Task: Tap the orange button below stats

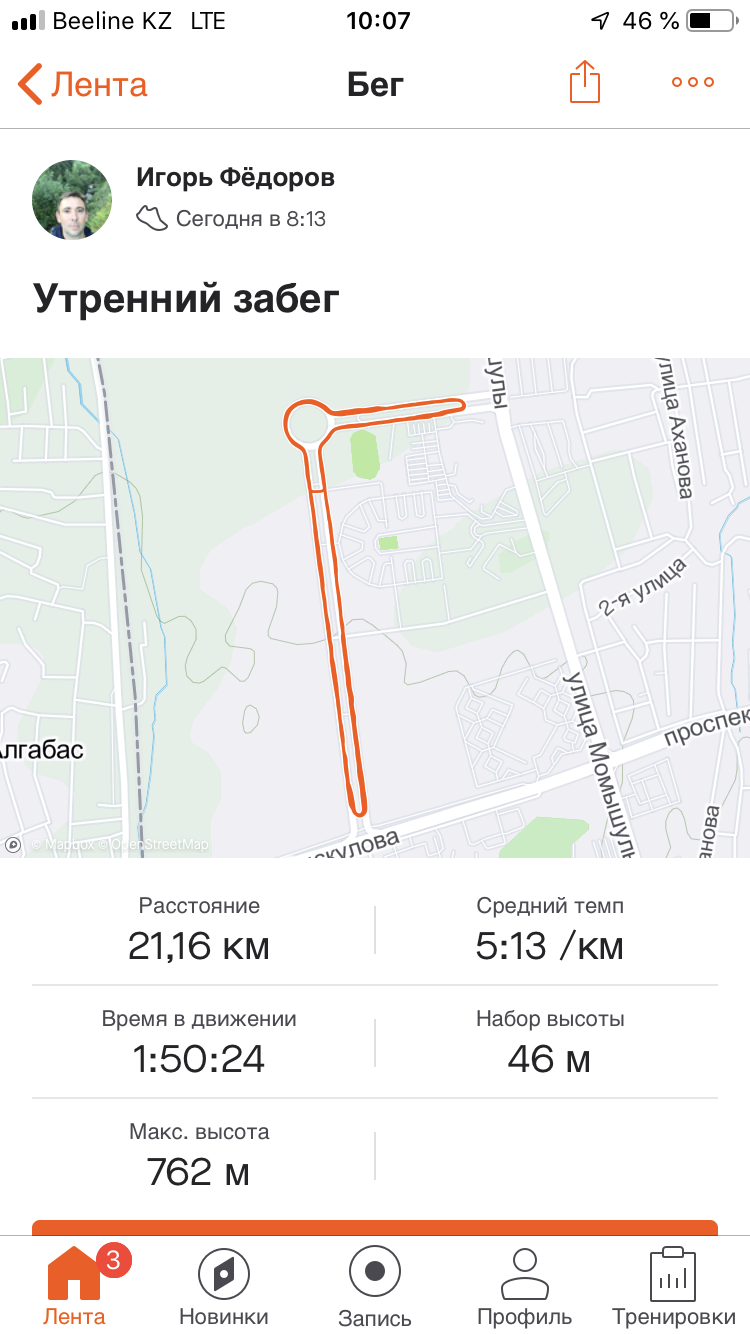Action: pyautogui.click(x=375, y=1227)
